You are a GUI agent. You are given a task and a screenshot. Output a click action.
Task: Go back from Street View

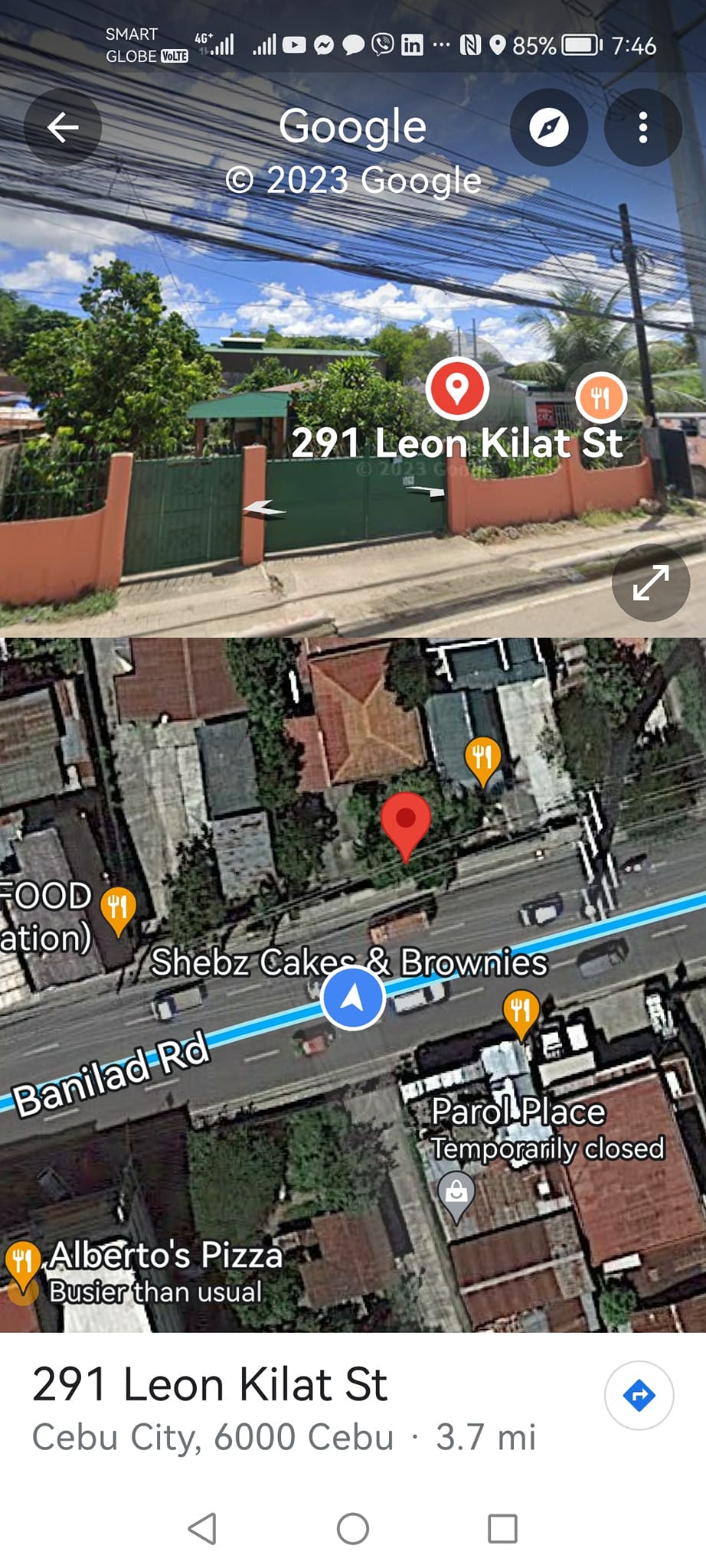63,127
